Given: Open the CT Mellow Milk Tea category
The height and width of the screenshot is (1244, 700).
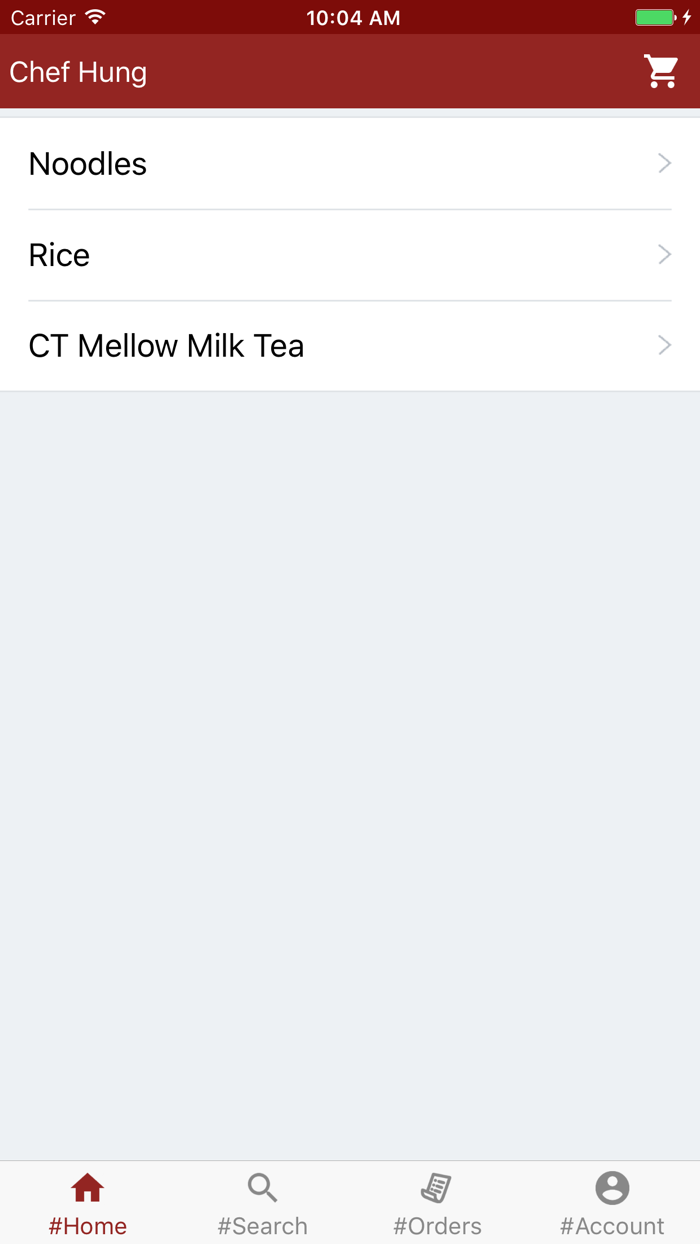Looking at the screenshot, I should [x=350, y=346].
